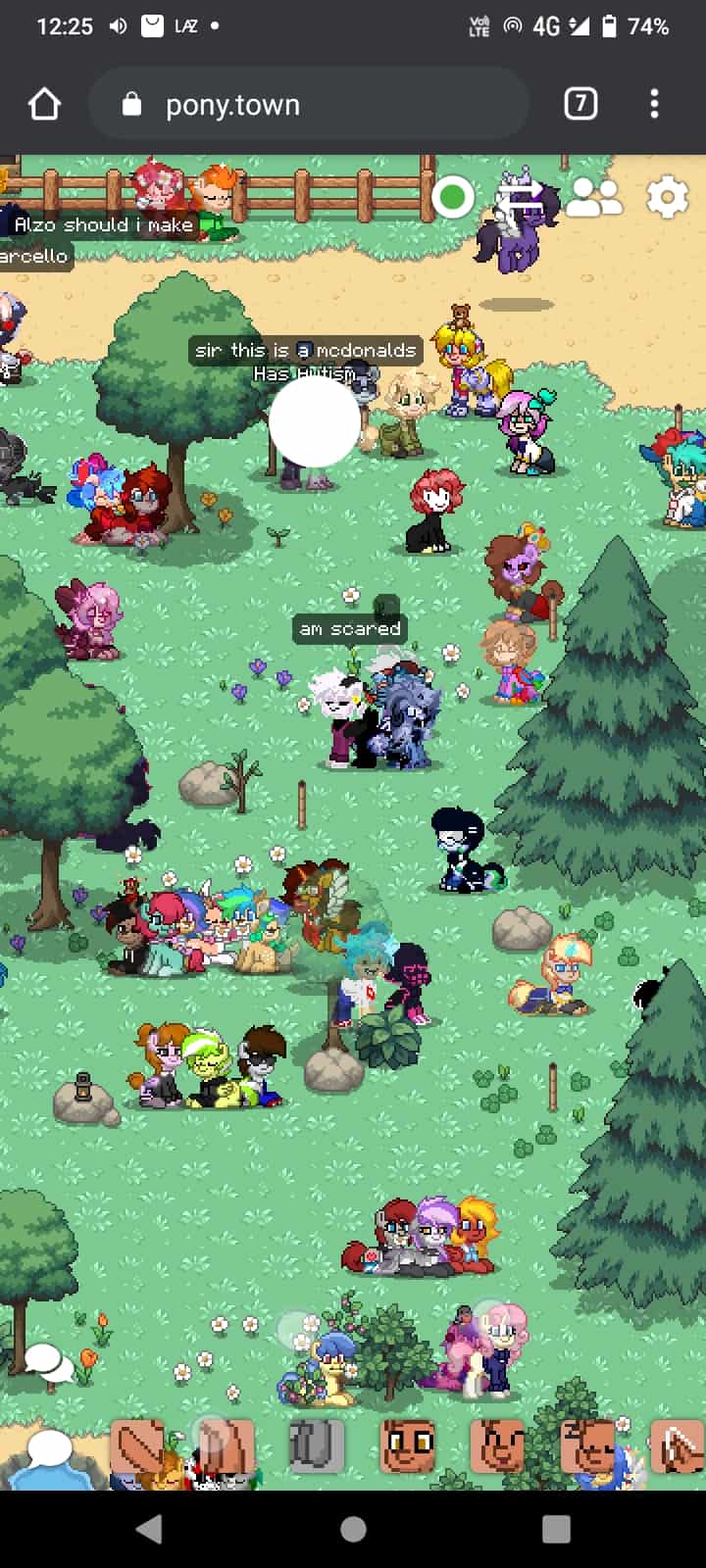This screenshot has width=706, height=1568.
Task: Select the gray action bar slot
Action: coord(316,1446)
